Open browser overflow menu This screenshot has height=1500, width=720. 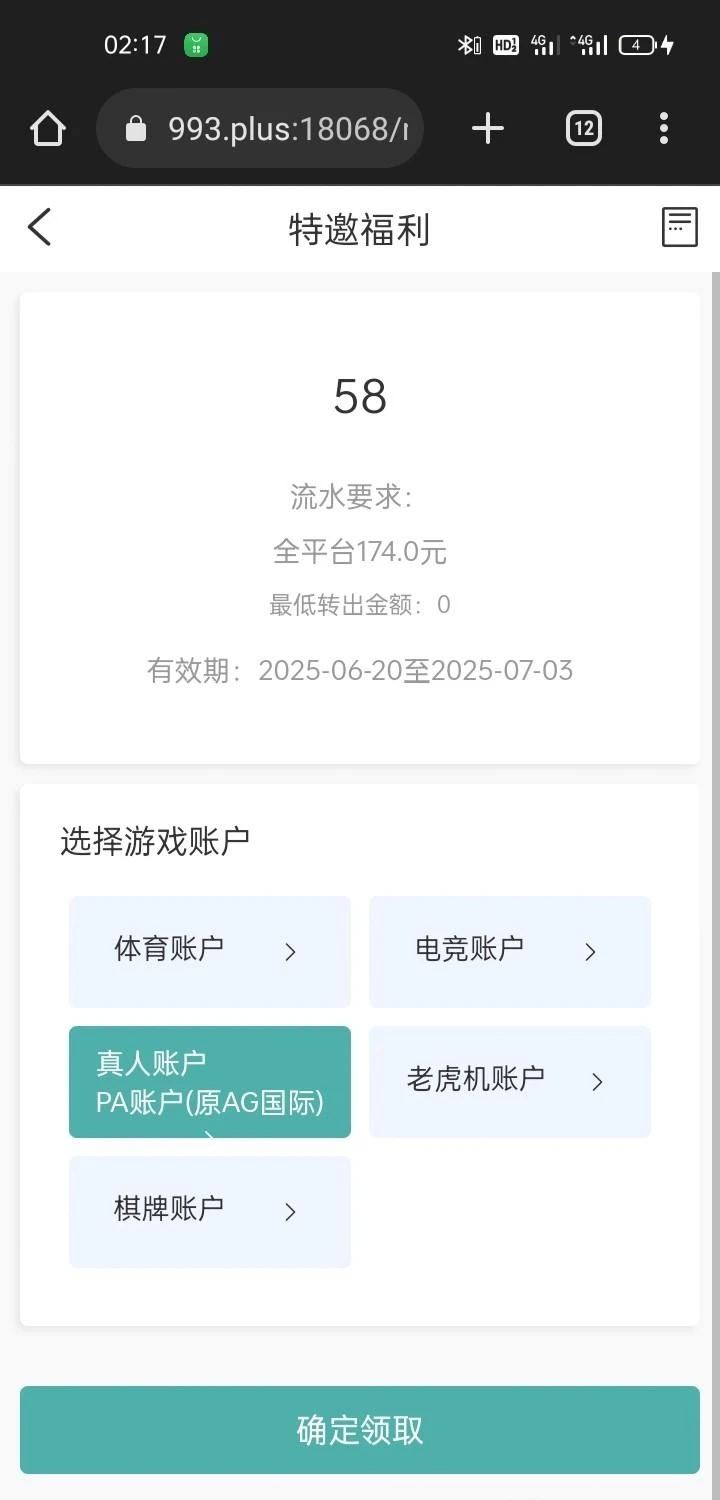coord(664,128)
